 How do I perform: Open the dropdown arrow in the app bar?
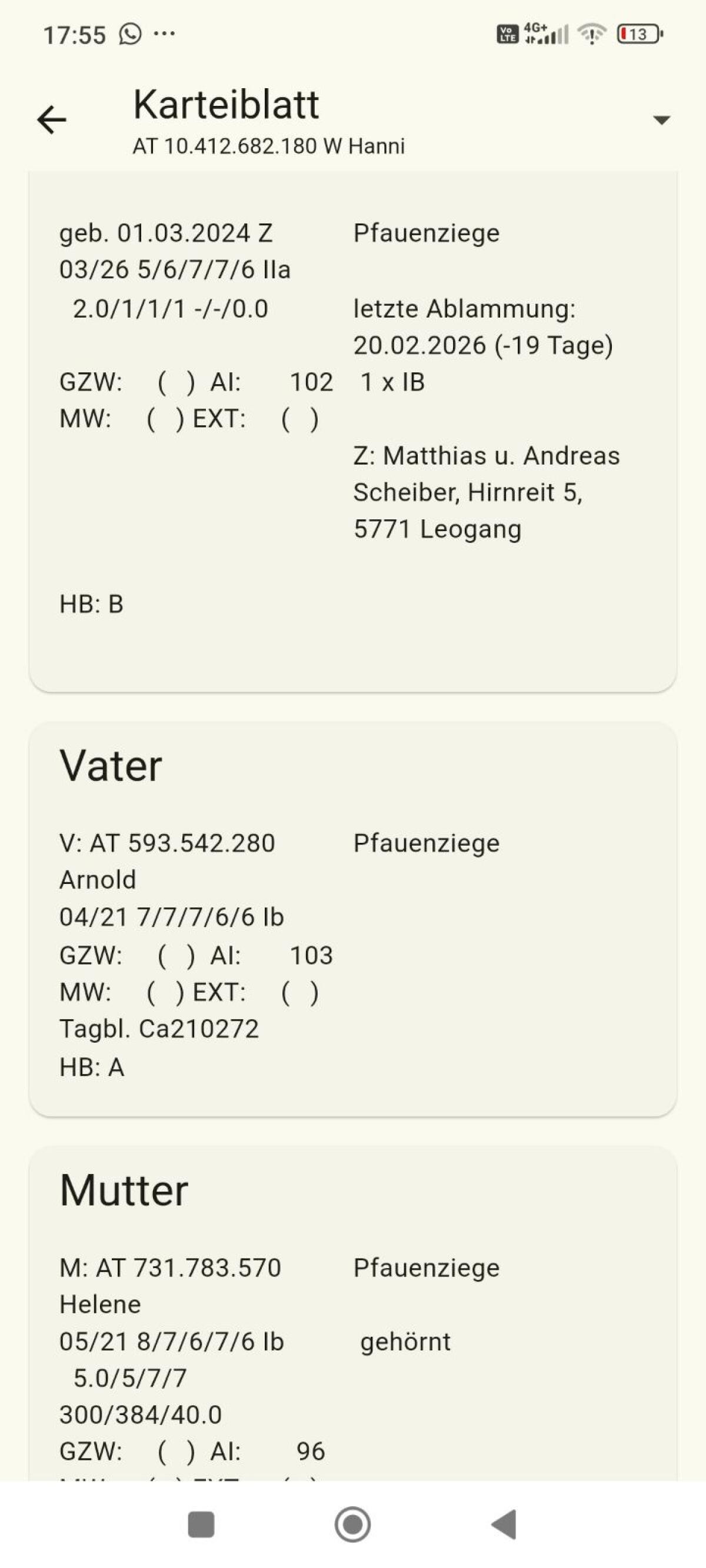661,119
